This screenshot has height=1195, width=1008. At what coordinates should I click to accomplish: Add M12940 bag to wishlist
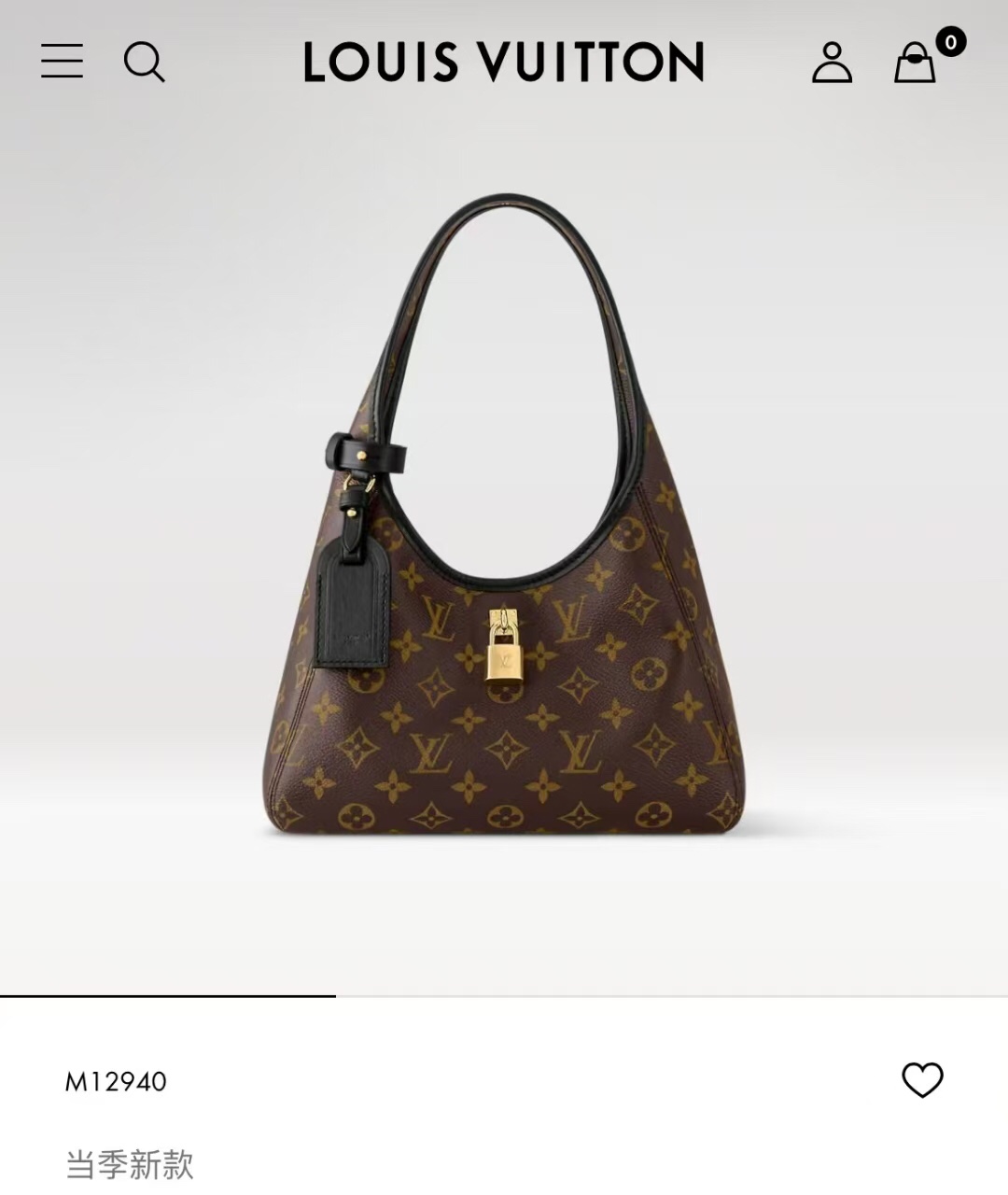(x=922, y=1080)
